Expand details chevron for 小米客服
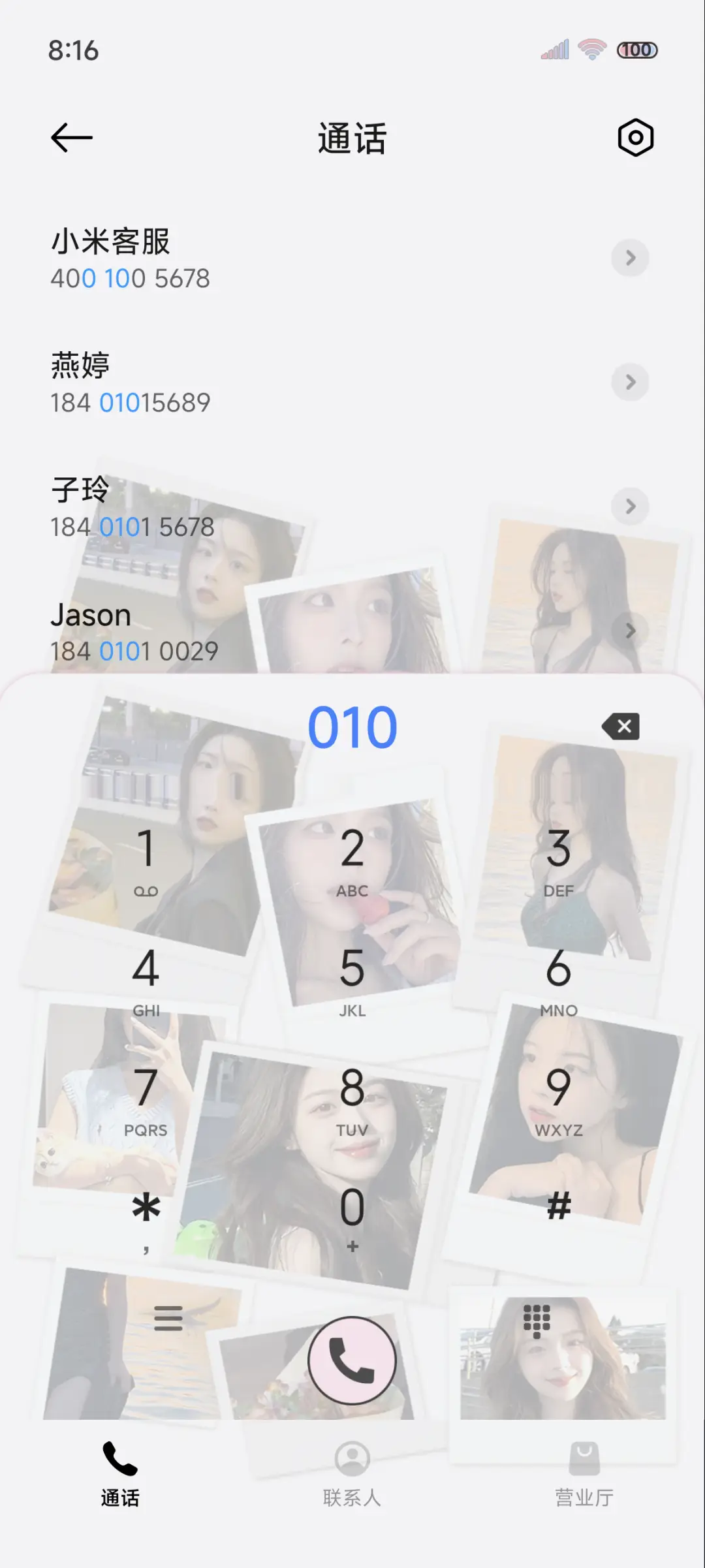 pos(630,259)
